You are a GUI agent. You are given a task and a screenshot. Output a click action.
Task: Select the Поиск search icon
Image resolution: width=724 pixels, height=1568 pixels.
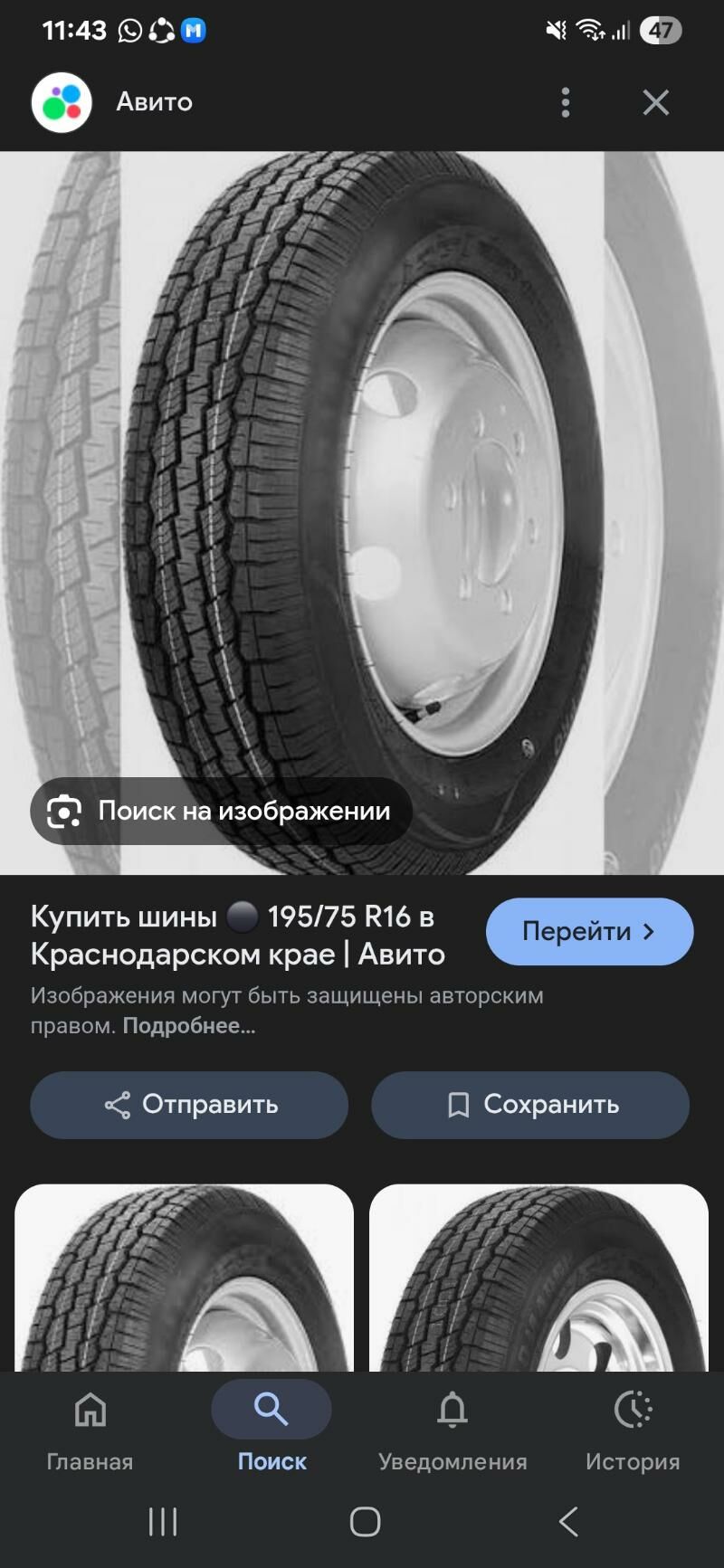pyautogui.click(x=271, y=1409)
